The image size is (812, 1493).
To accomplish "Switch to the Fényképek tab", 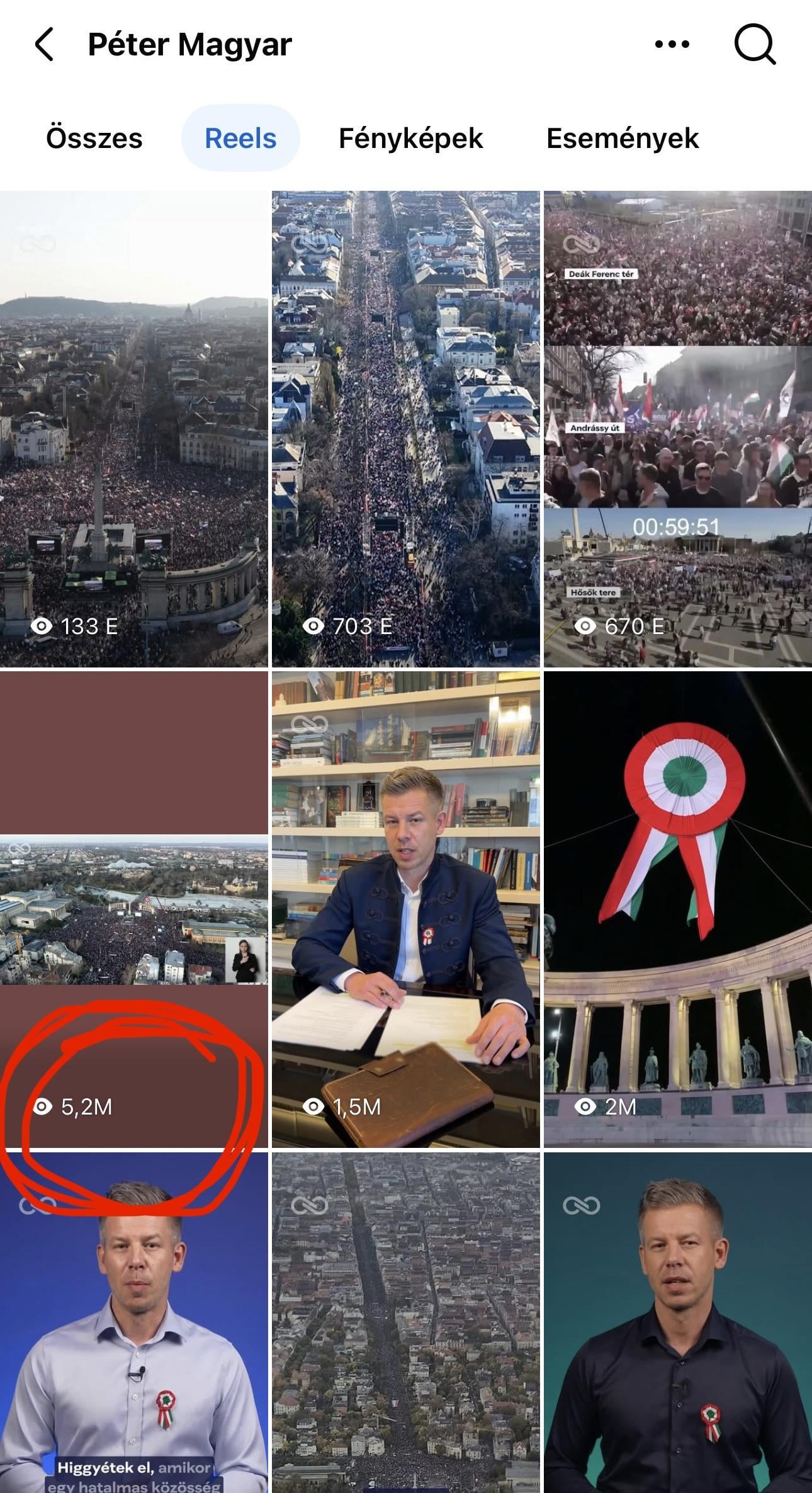I will tap(410, 138).
